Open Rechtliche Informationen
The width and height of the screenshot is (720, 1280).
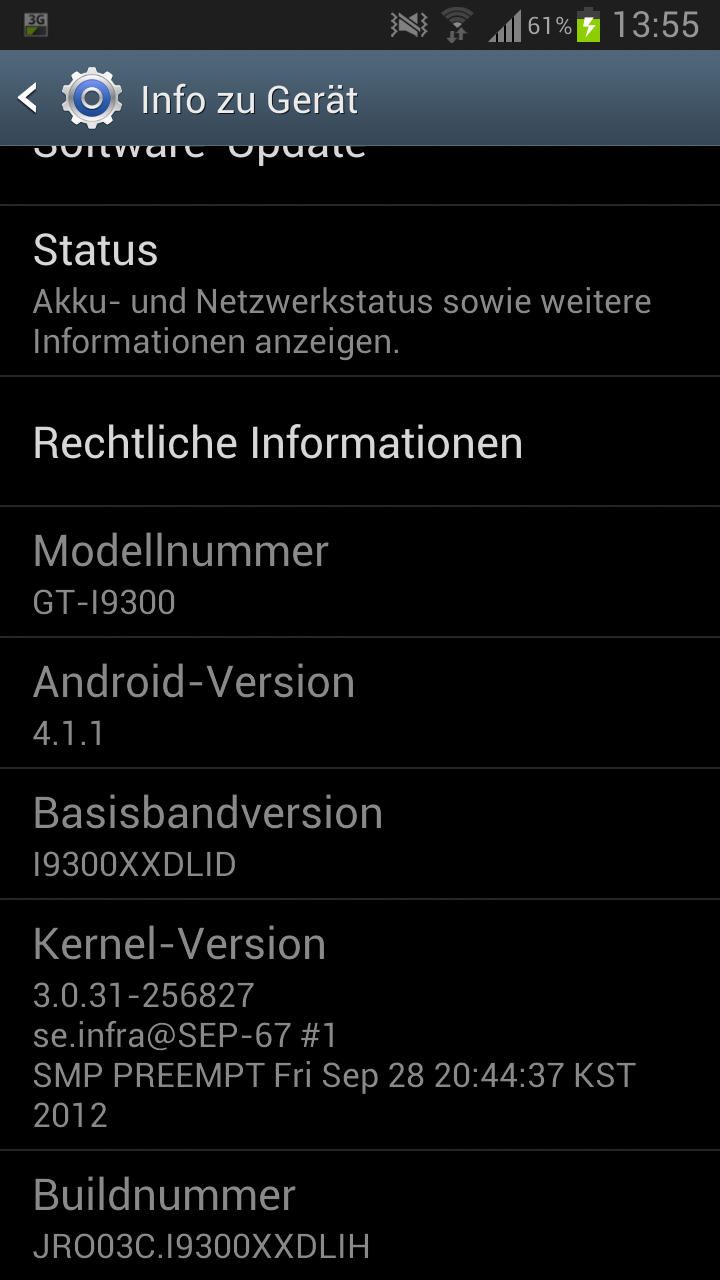click(x=360, y=442)
